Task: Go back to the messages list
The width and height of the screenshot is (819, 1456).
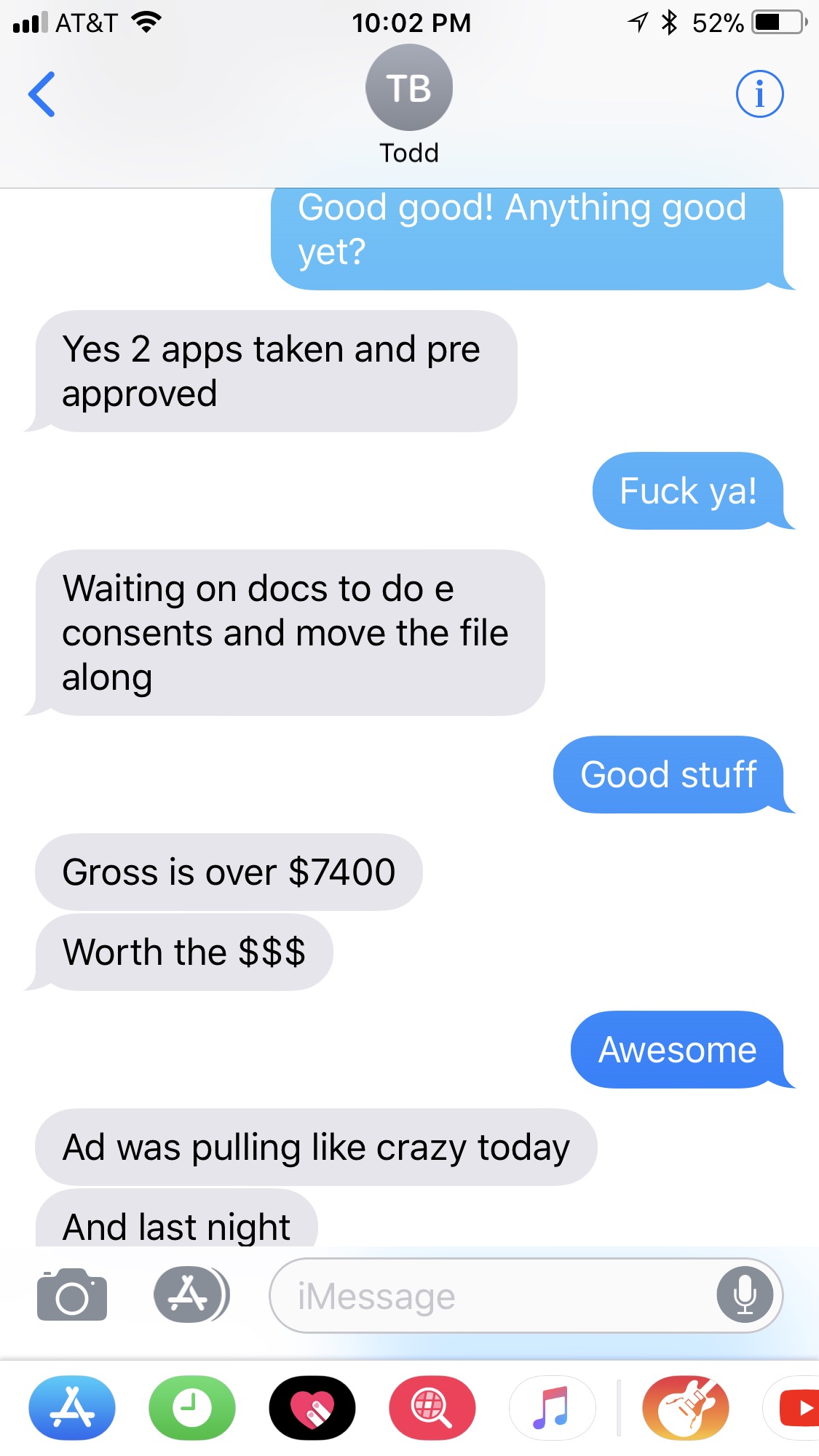Action: 41,94
